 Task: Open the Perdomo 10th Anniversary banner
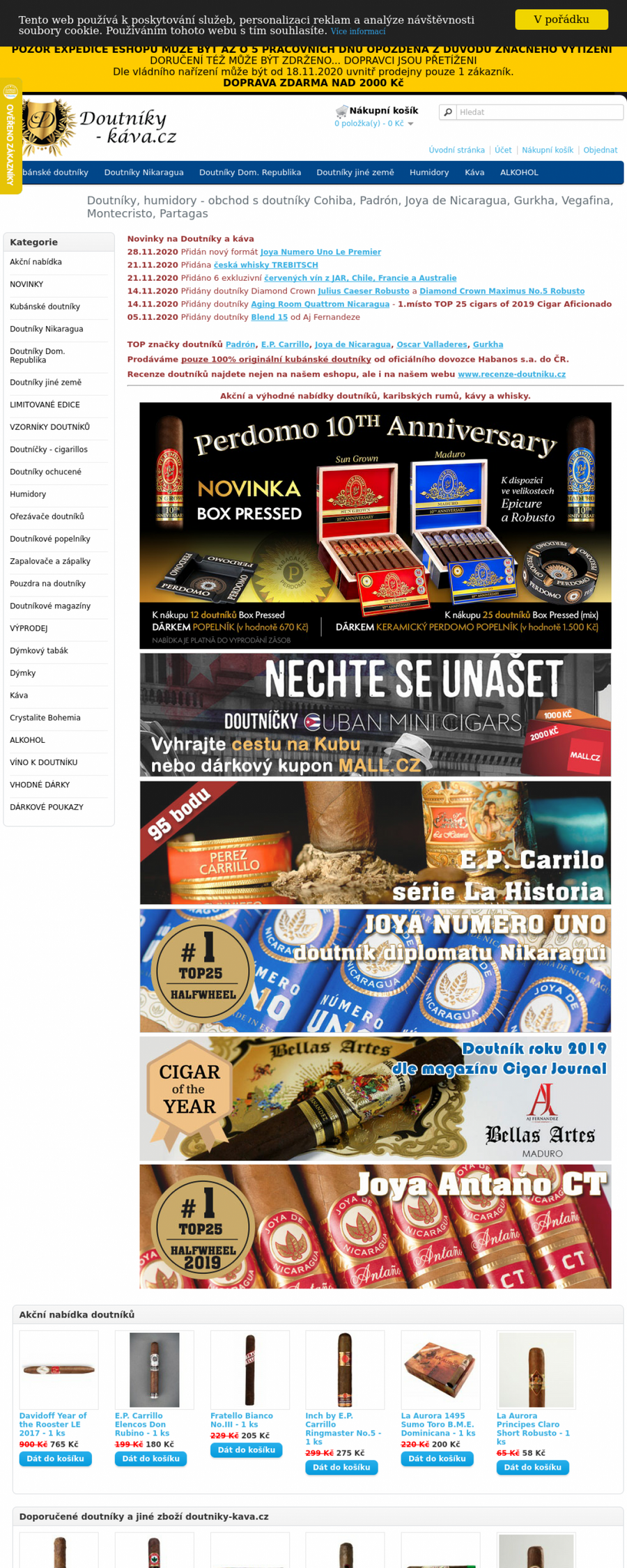click(375, 525)
